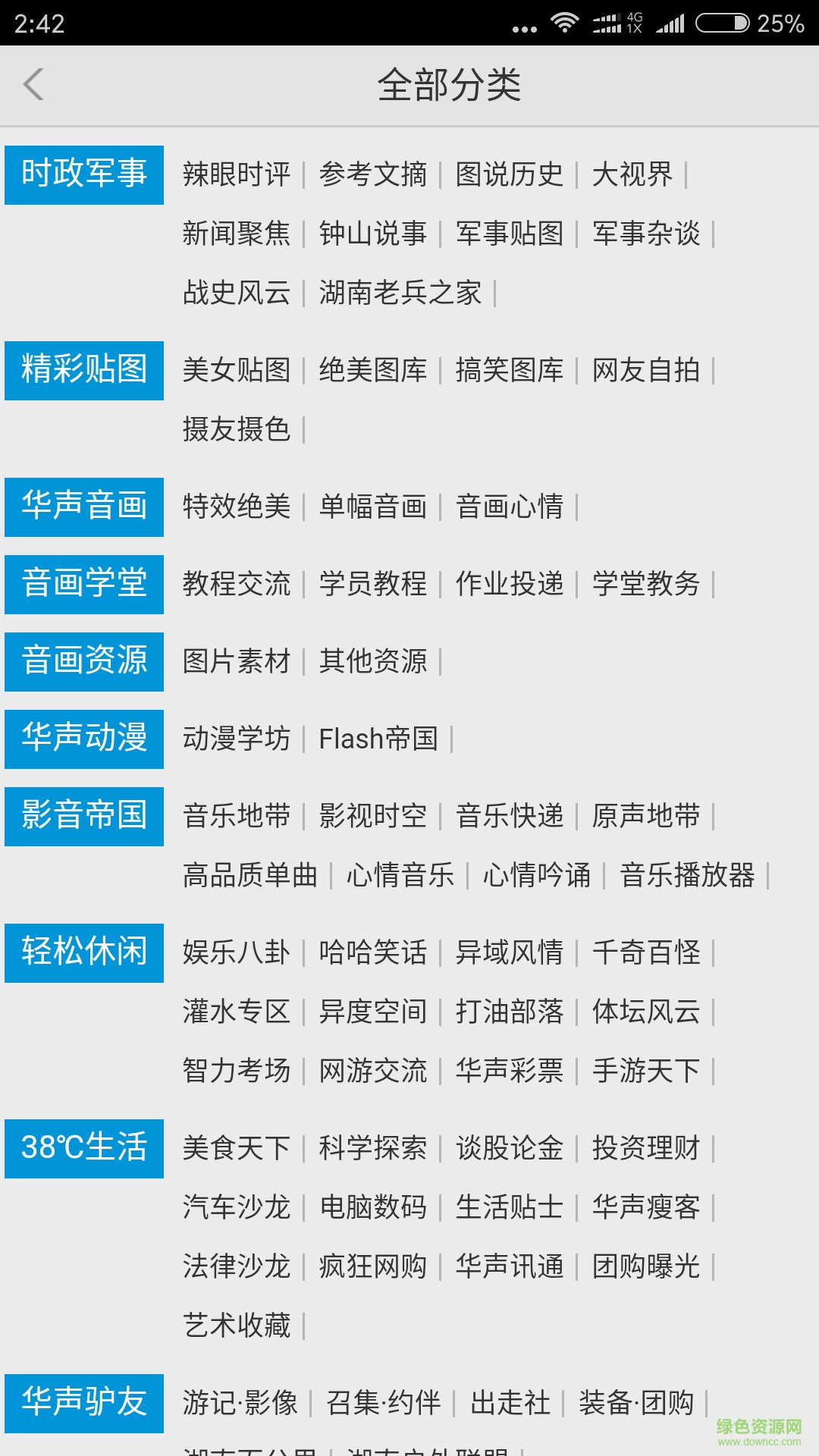Tap the 影音帝国 category button

pyautogui.click(x=84, y=816)
